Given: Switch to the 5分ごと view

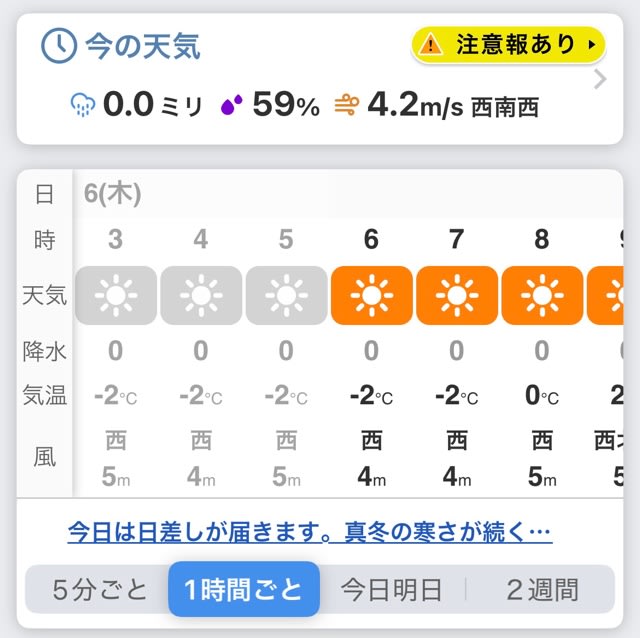Looking at the screenshot, I should point(99,589).
